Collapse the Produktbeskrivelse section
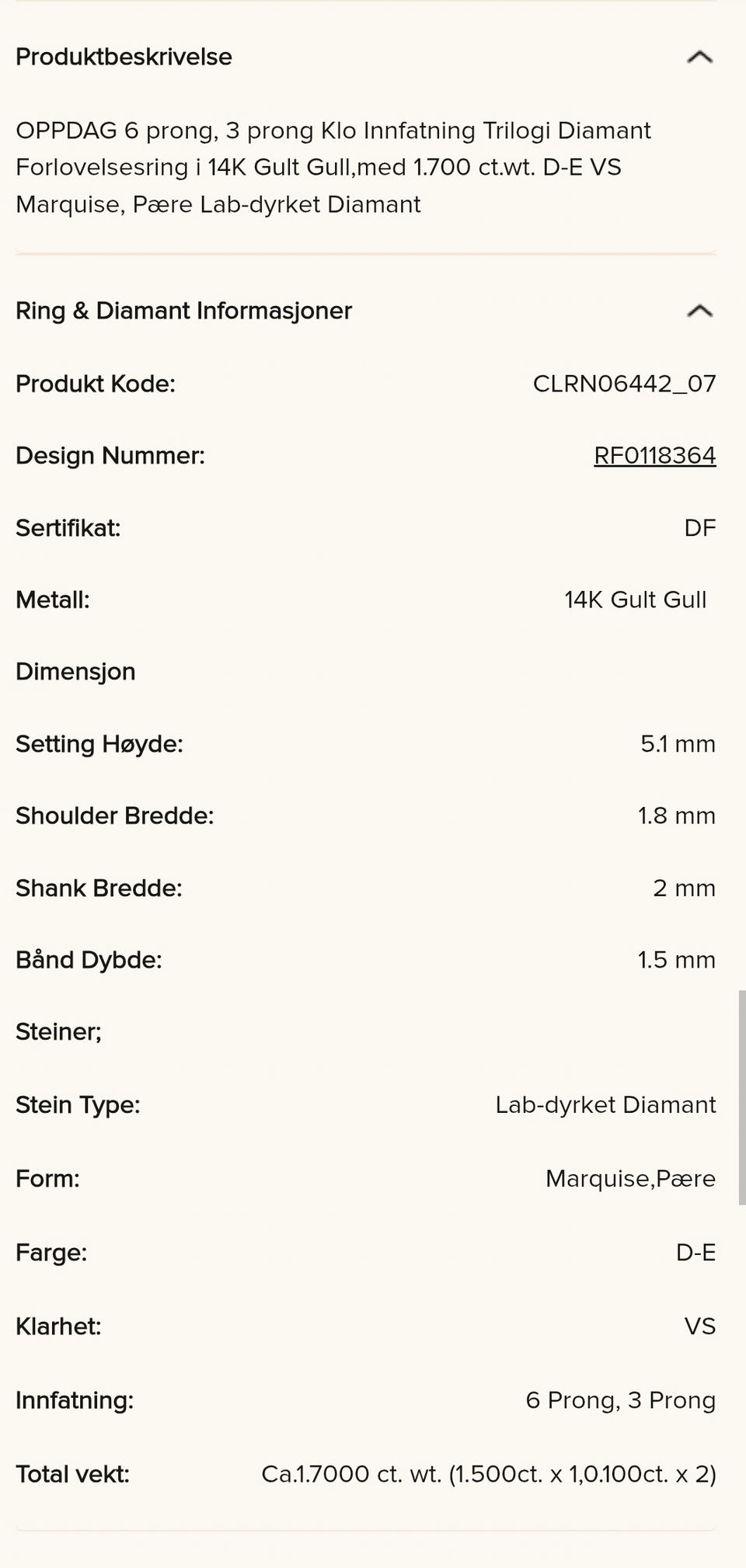 coord(699,57)
